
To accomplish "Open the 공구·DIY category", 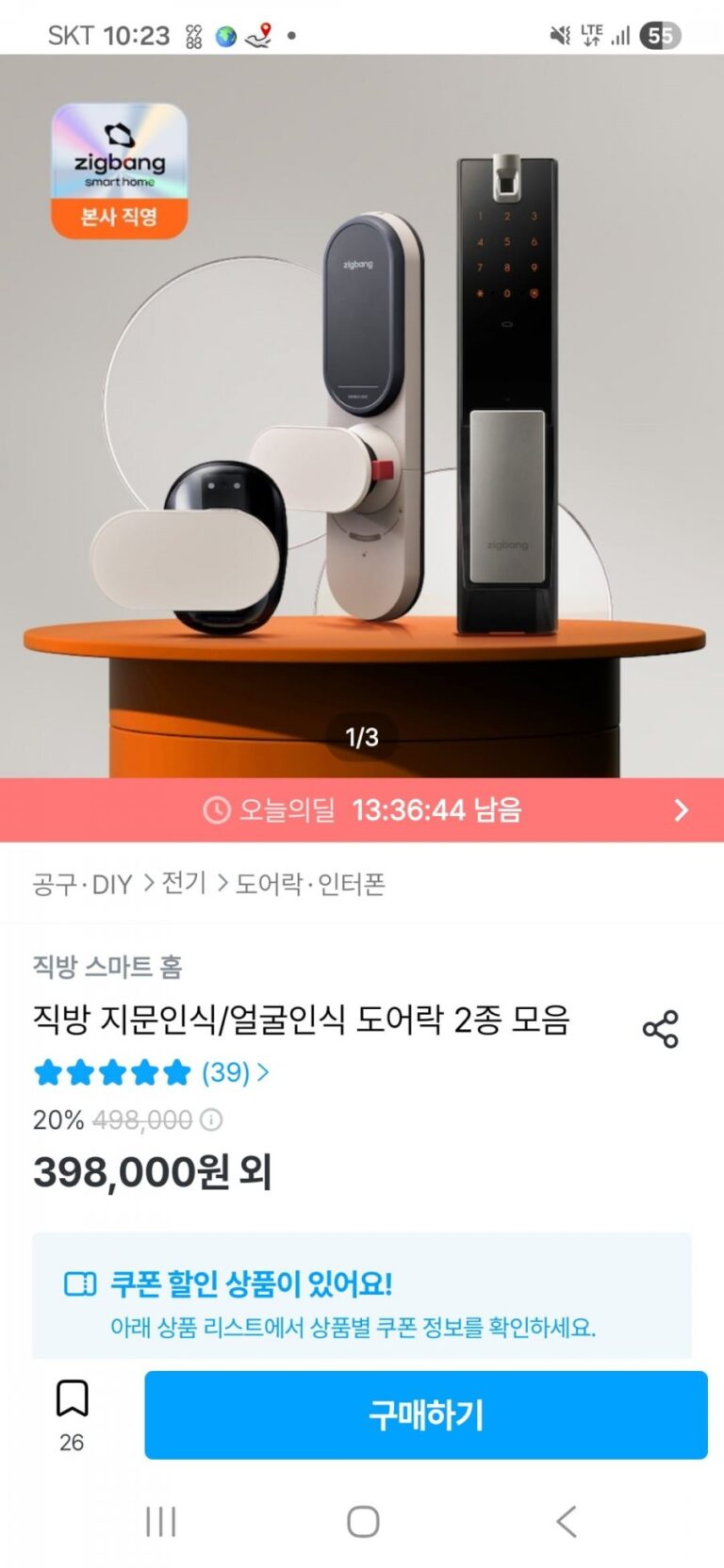I will click(x=82, y=884).
